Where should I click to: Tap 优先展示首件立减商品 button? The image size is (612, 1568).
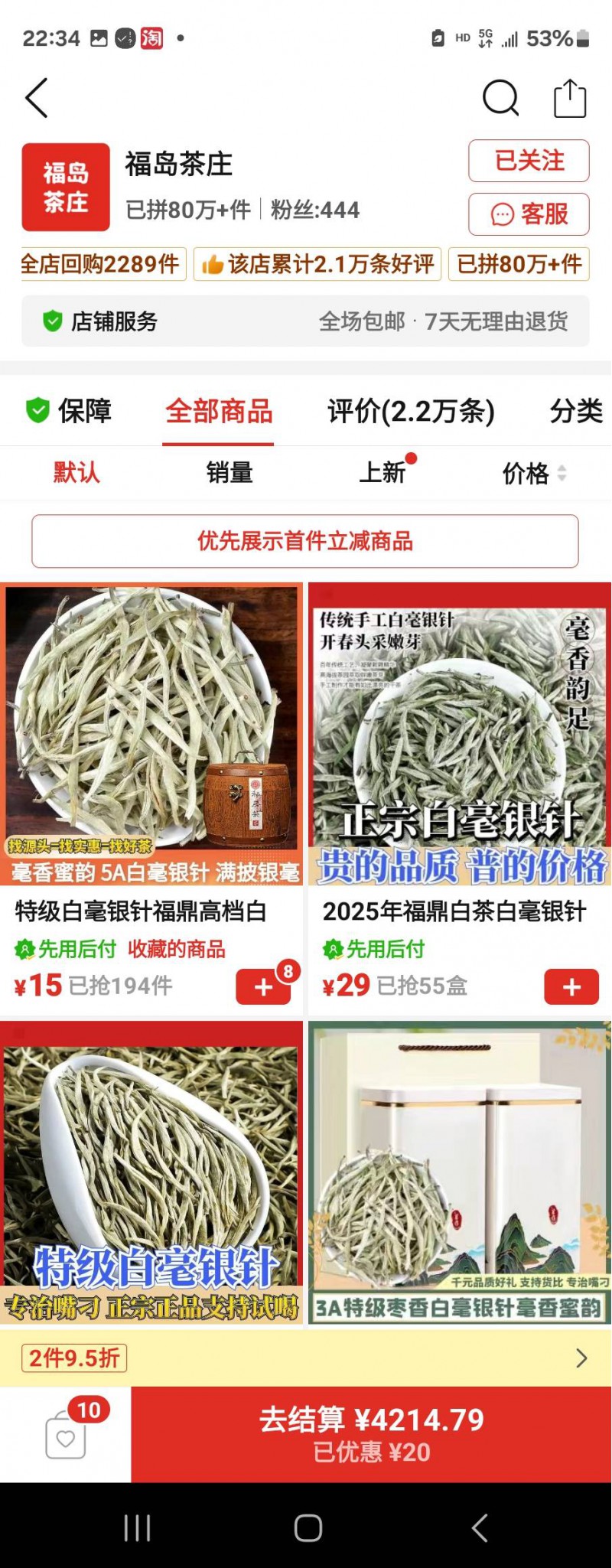click(x=305, y=541)
